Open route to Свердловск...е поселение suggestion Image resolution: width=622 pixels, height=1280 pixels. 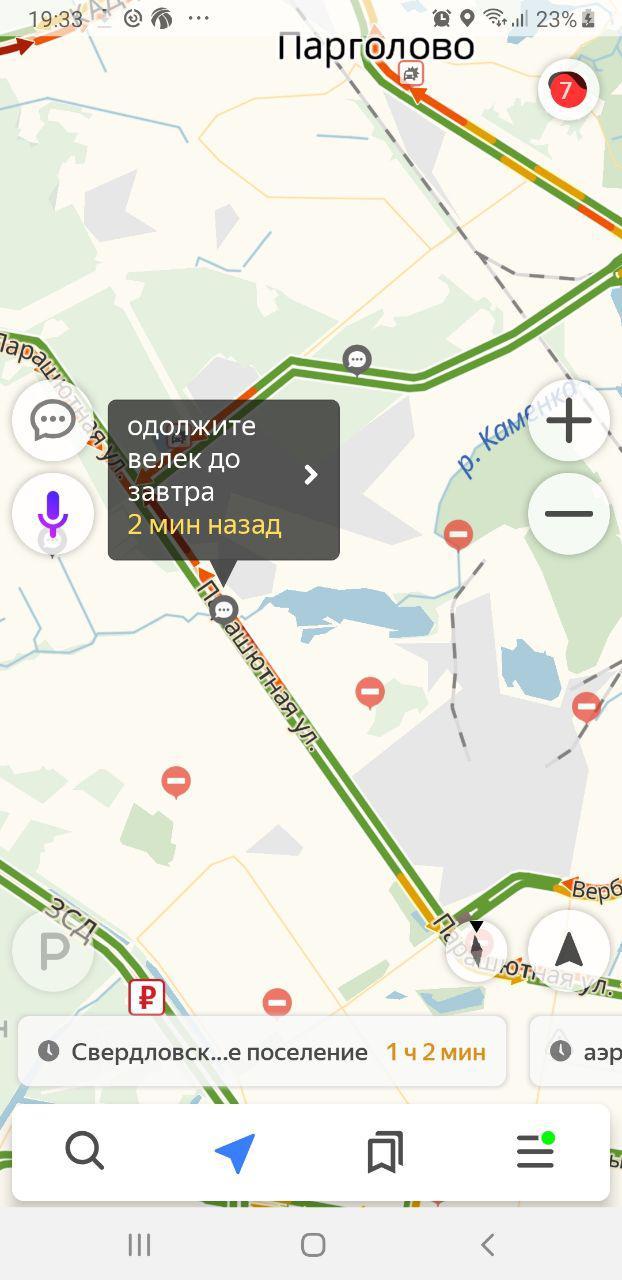[262, 1052]
